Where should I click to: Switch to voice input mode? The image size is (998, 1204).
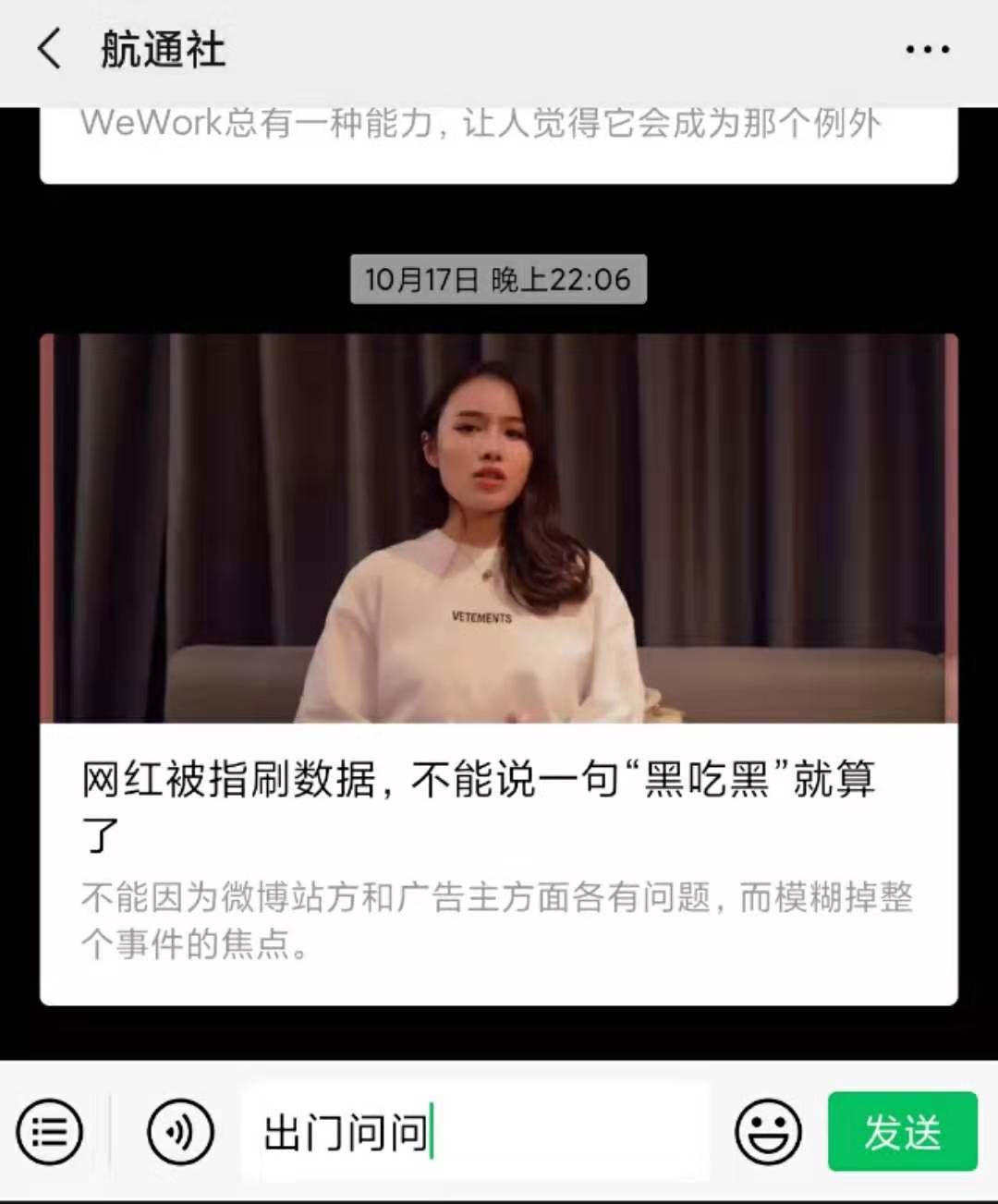pos(180,1132)
